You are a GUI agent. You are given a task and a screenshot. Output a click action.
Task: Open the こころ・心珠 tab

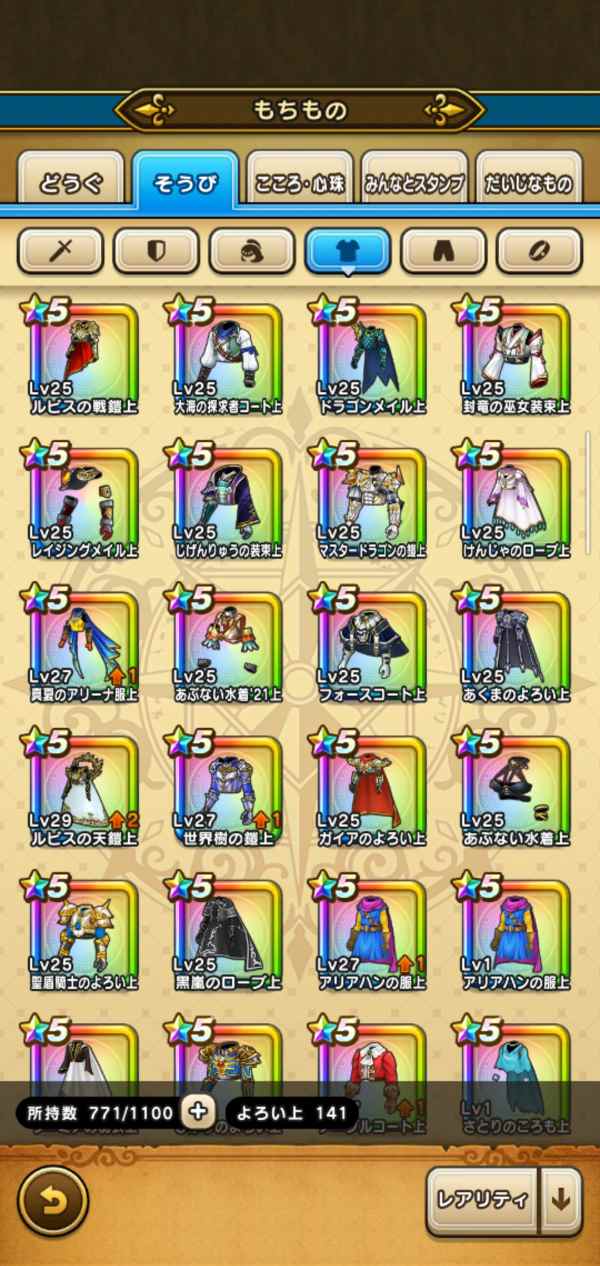299,182
